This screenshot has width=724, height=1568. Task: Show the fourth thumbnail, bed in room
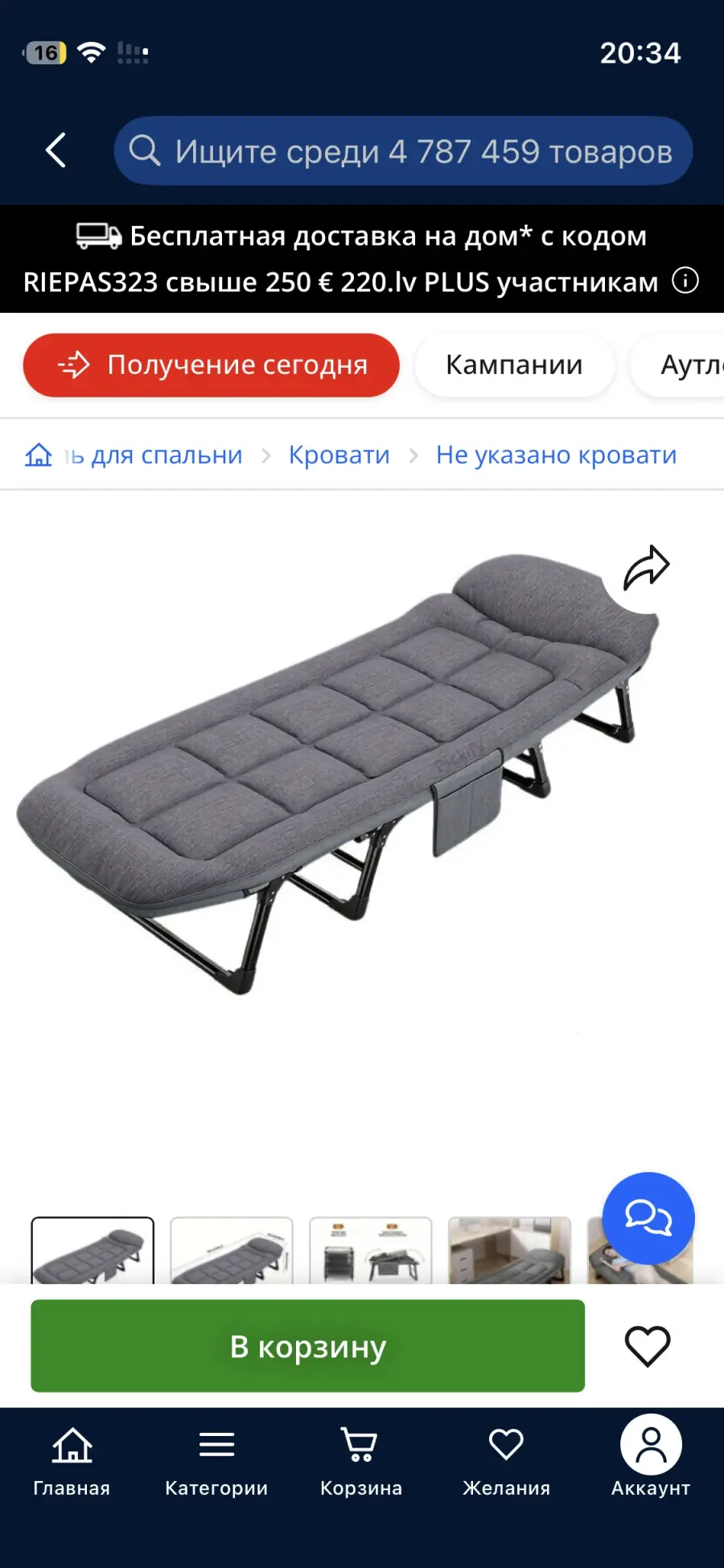click(x=508, y=1251)
